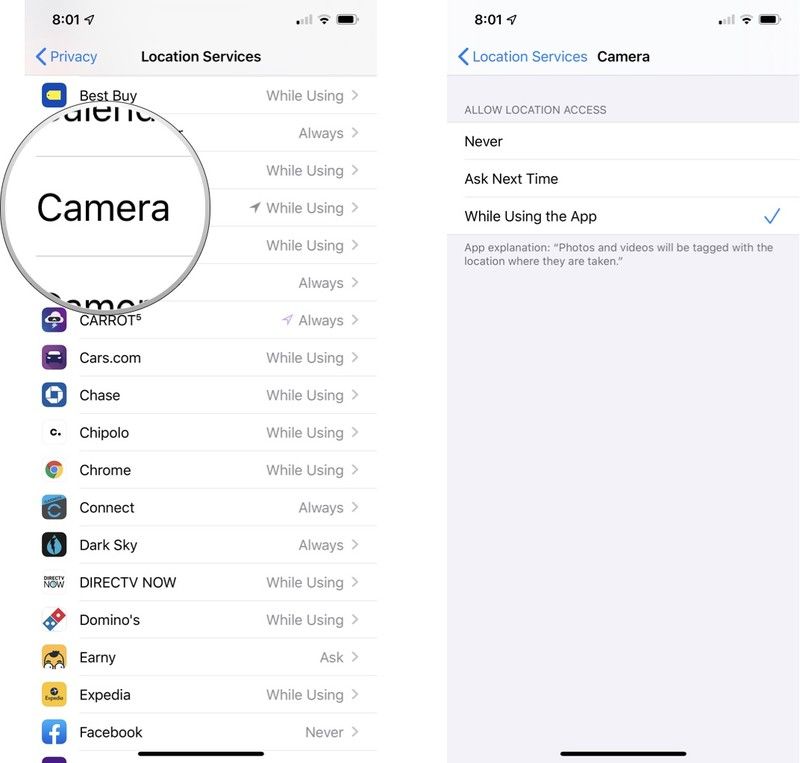Open the Earny location row

(200, 658)
